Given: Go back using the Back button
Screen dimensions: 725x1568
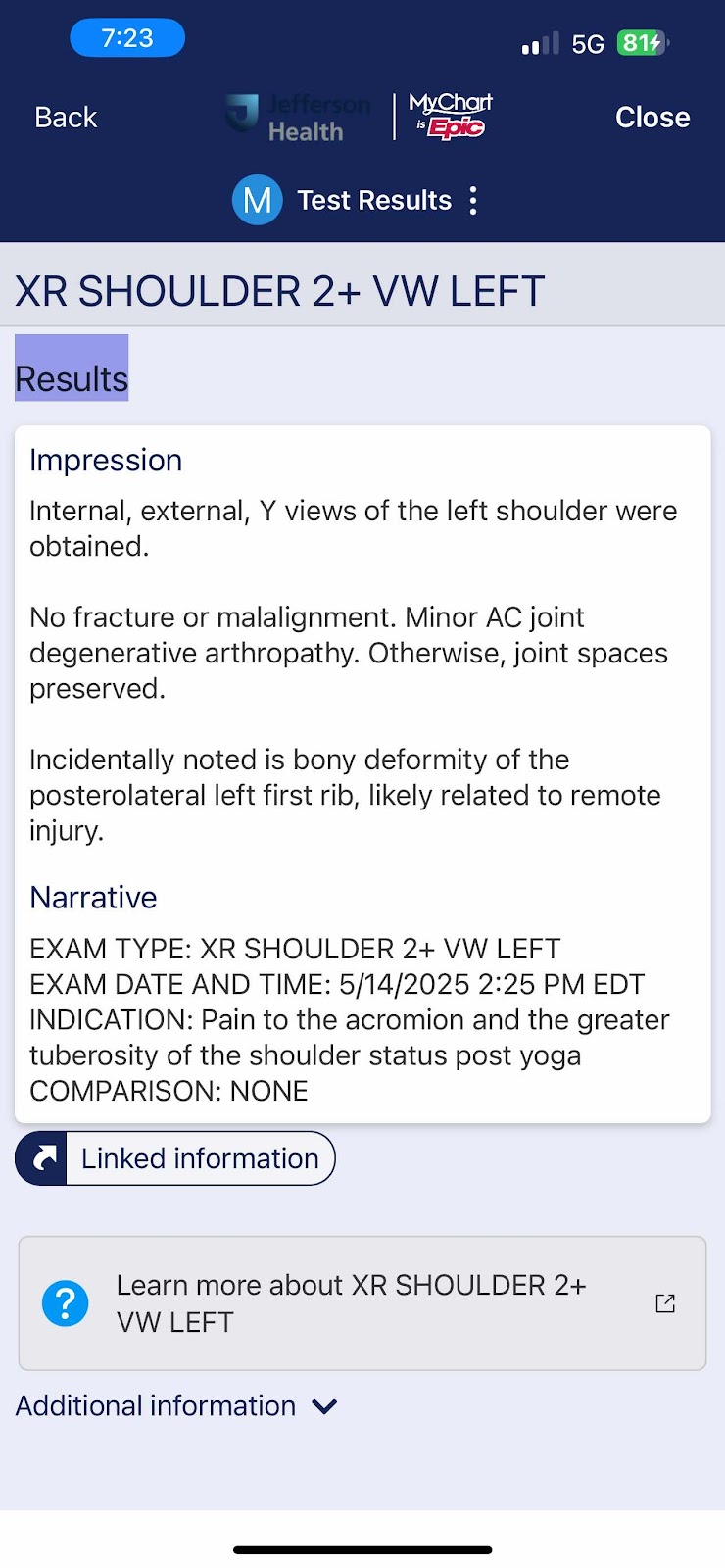Looking at the screenshot, I should (66, 118).
